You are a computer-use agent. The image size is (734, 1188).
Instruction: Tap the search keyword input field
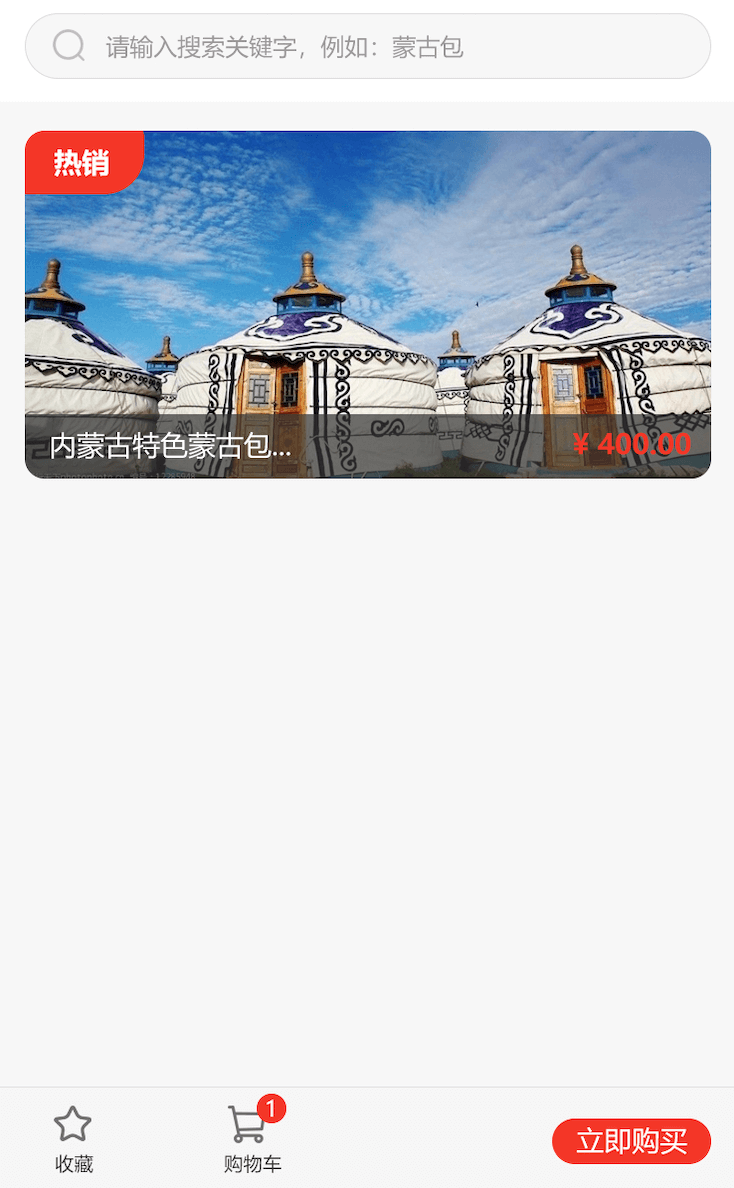367,46
